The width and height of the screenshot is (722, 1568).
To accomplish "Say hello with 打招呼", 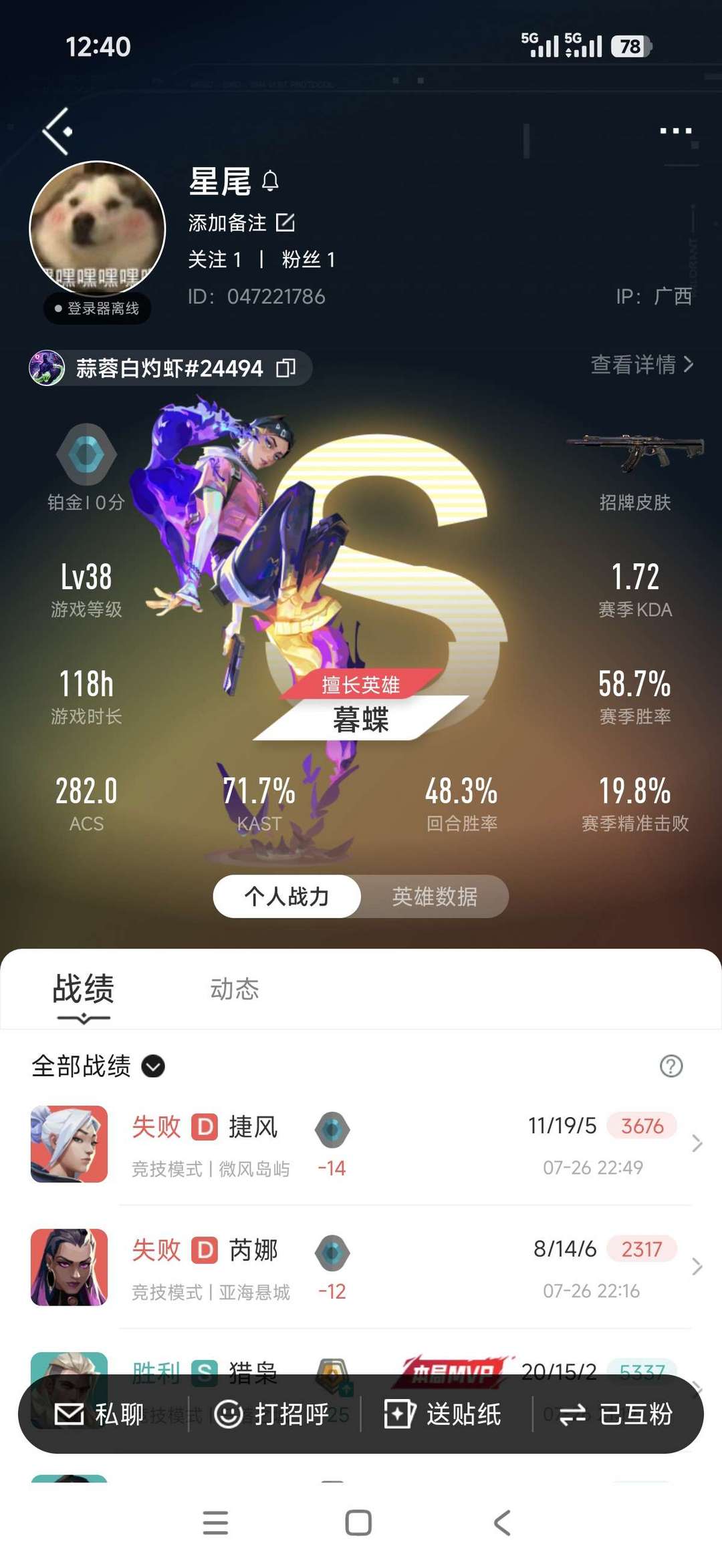I will click(x=272, y=1414).
